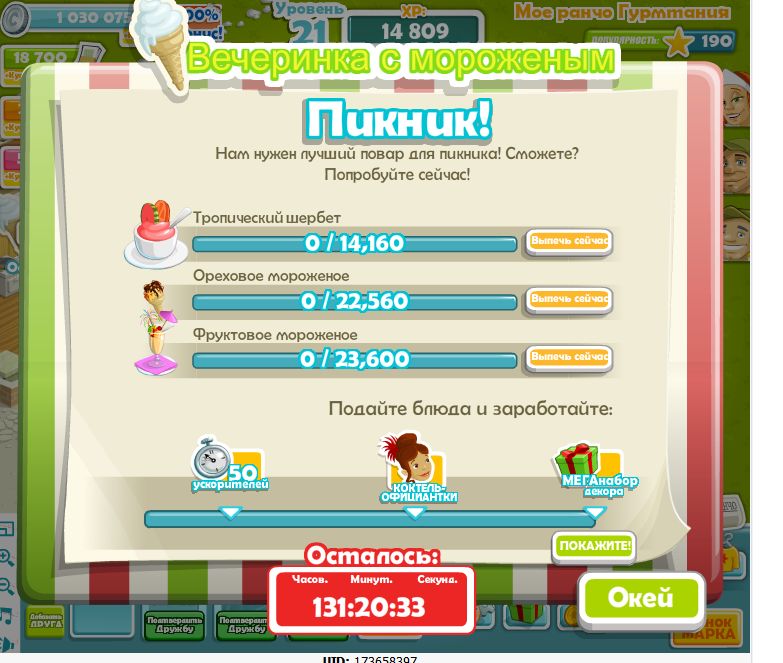Confirm the dialog with the 'Окей' button
The width and height of the screenshot is (783, 663).
pos(641,598)
